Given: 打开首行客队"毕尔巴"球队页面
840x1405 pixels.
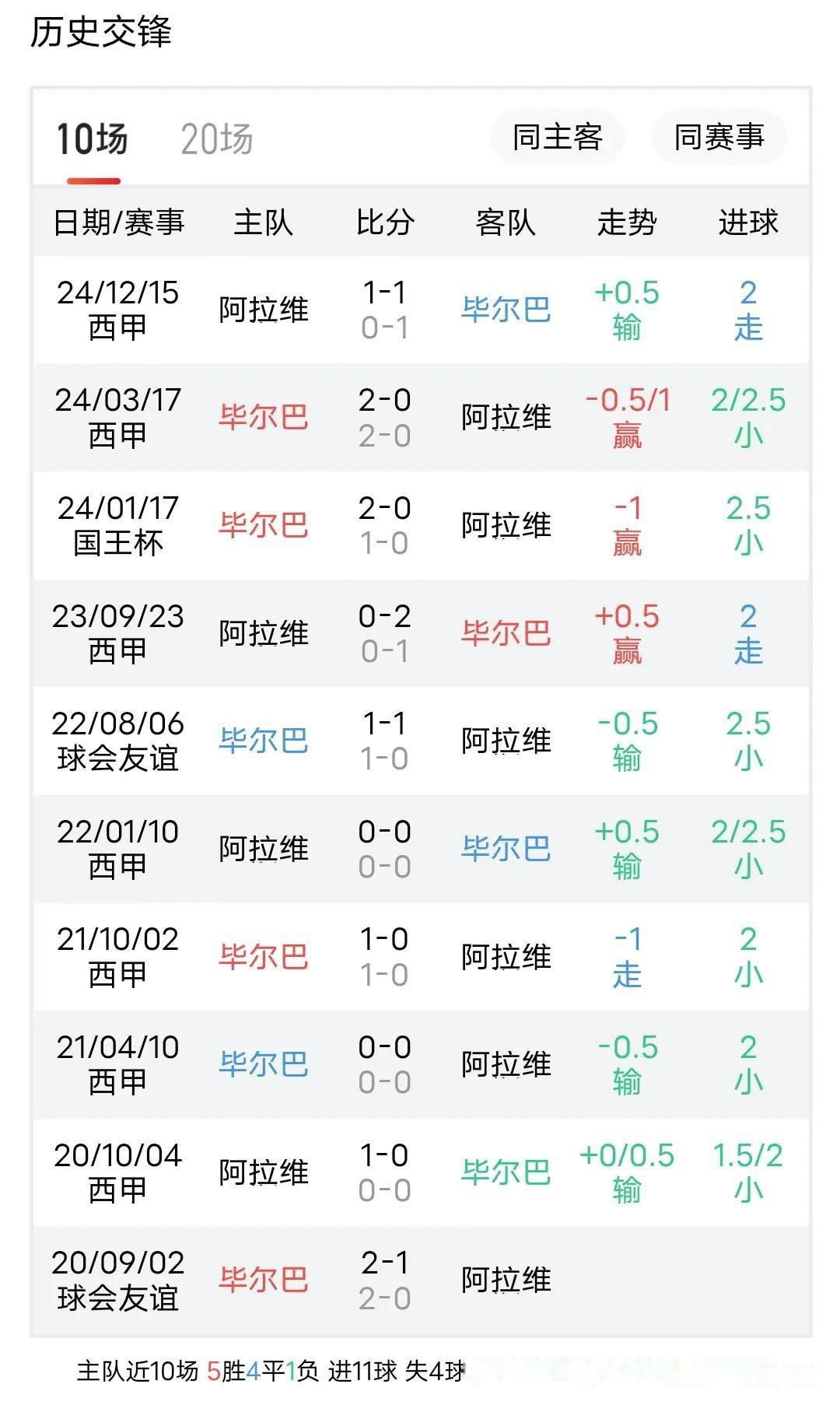Looking at the screenshot, I should [506, 309].
